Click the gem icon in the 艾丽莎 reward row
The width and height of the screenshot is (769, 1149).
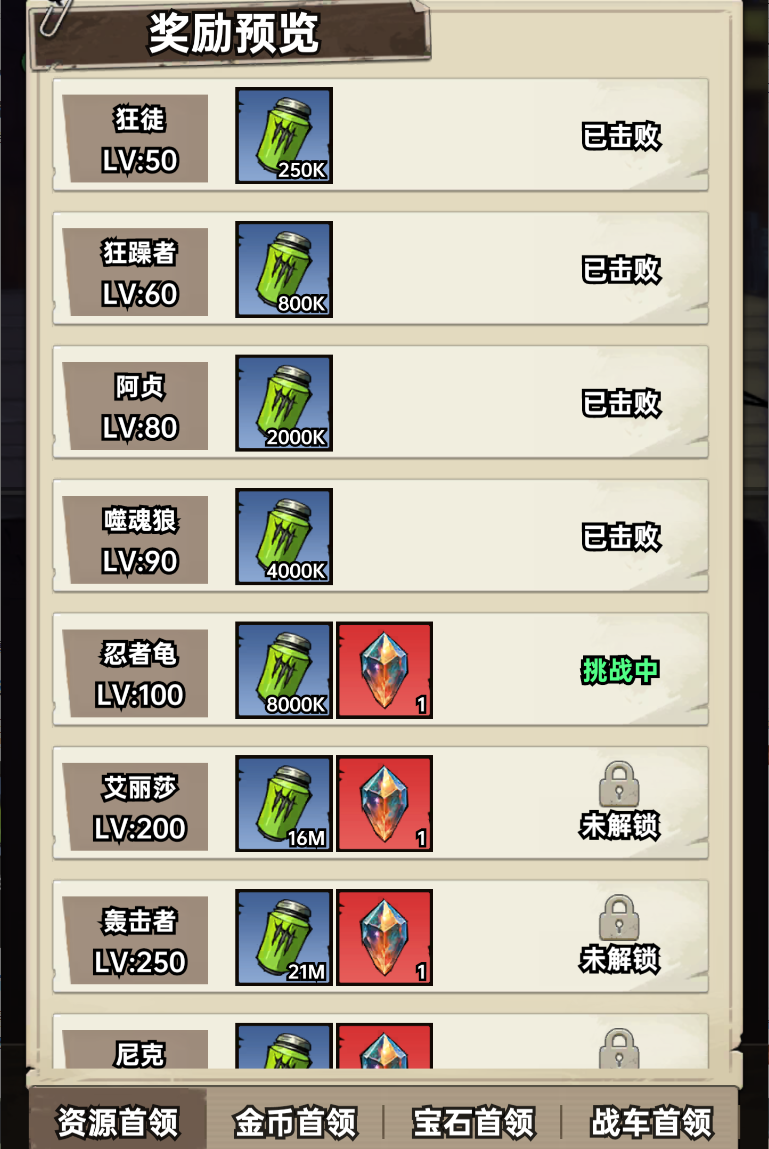coord(384,805)
